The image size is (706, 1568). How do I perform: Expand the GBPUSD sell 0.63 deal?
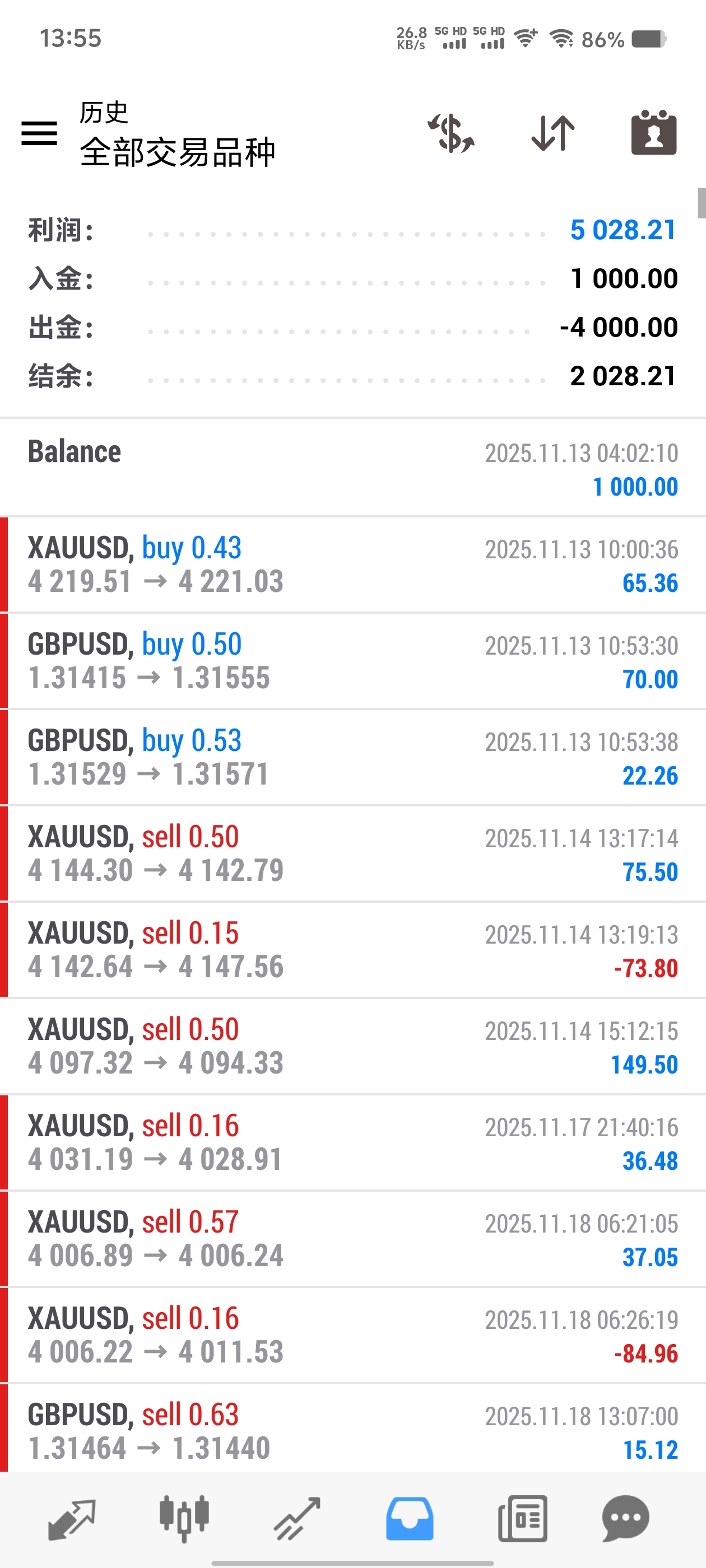click(354, 1430)
